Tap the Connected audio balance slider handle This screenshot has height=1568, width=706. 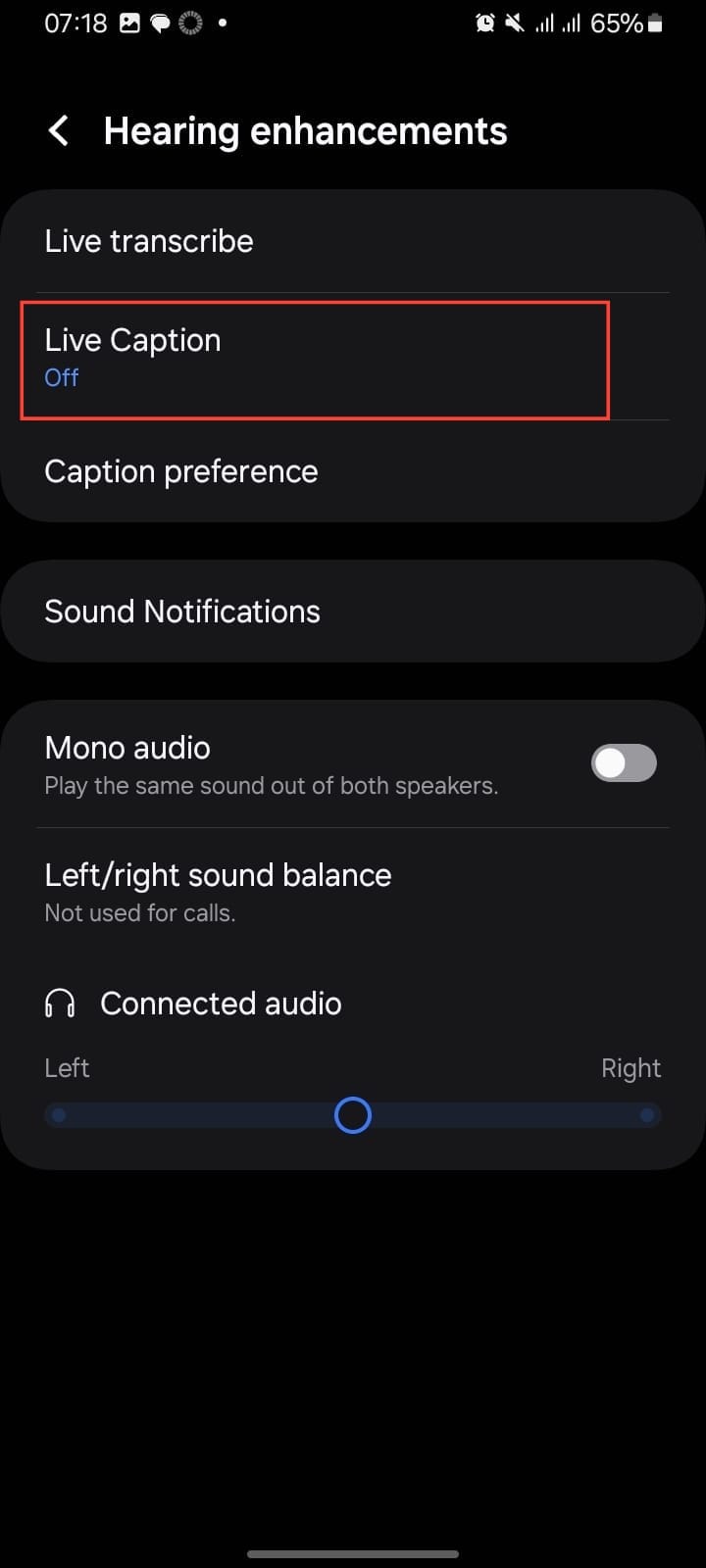[x=353, y=1115]
